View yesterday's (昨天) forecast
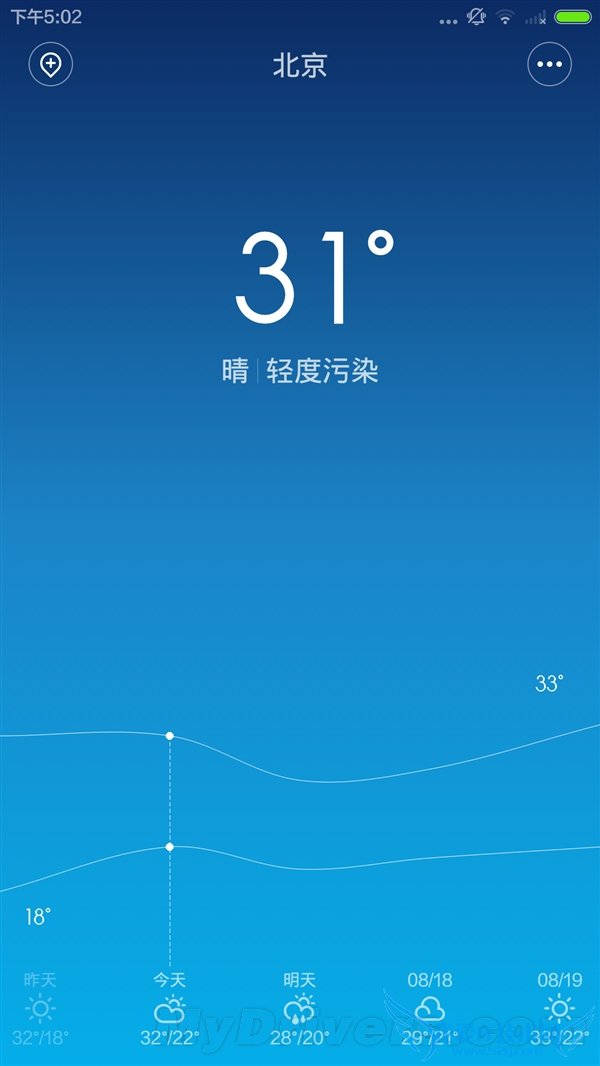The image size is (600, 1066). point(40,1008)
